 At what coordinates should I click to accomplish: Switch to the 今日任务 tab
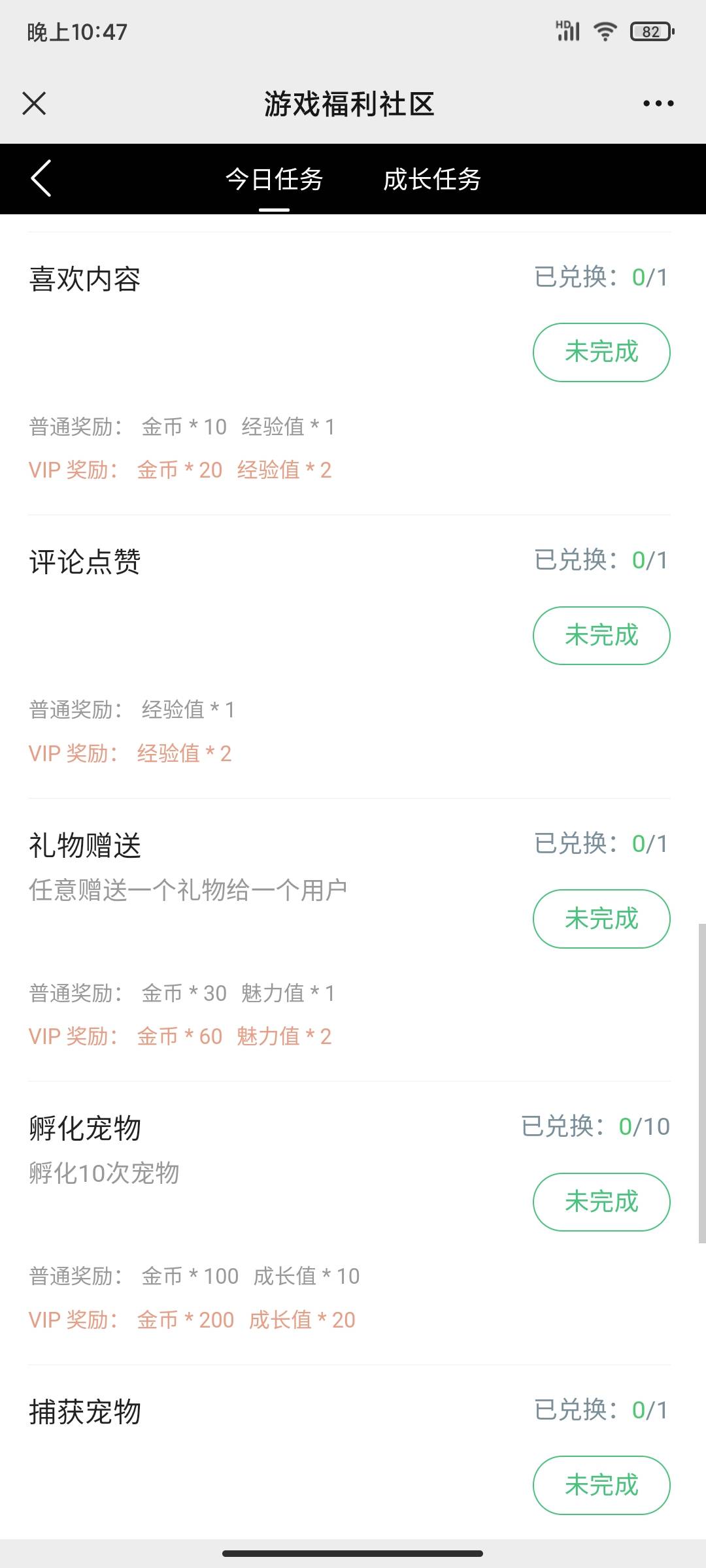[274, 179]
